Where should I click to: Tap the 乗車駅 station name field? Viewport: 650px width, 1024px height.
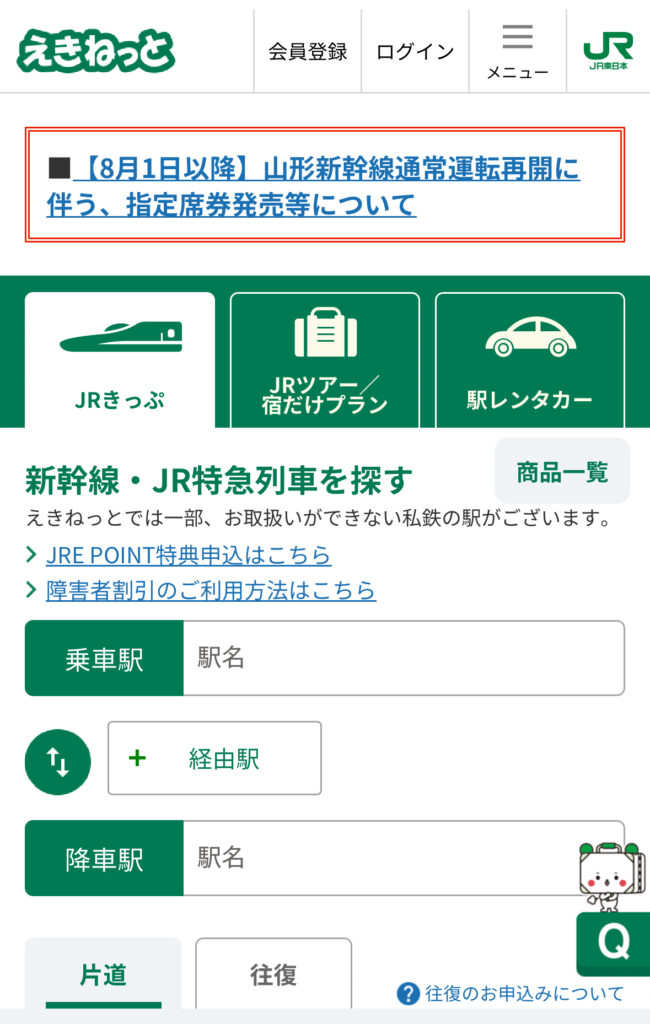point(403,658)
